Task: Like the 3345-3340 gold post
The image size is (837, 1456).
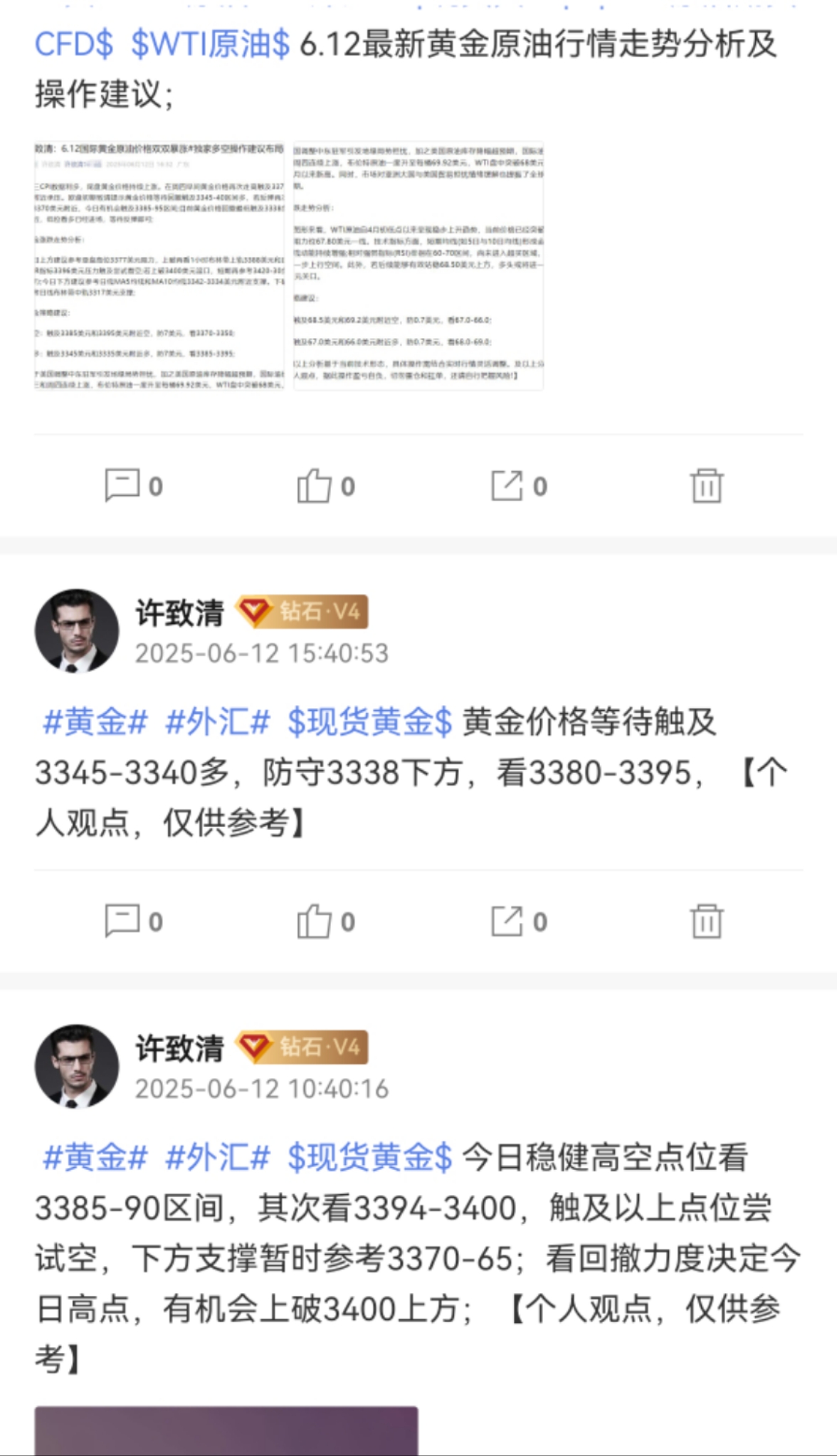Action: coord(325,922)
